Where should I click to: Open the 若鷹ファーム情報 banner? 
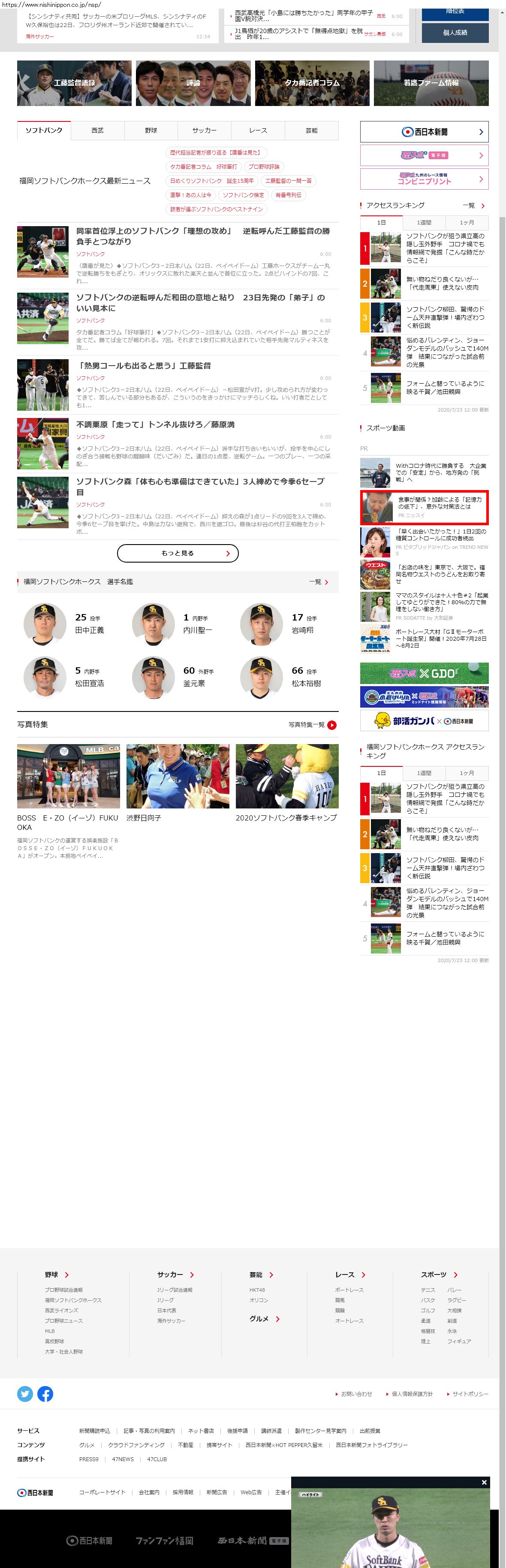pyautogui.click(x=431, y=83)
